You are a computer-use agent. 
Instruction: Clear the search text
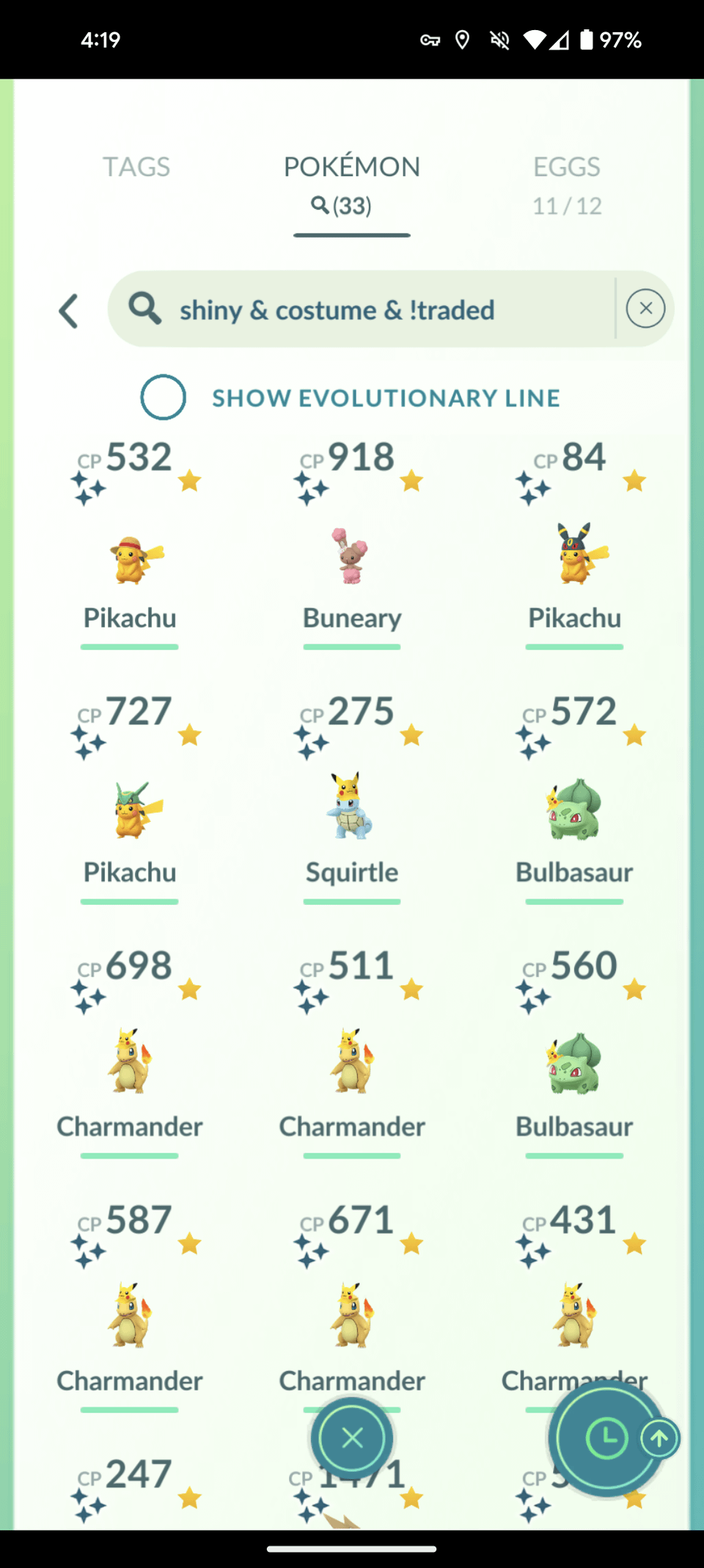(645, 309)
